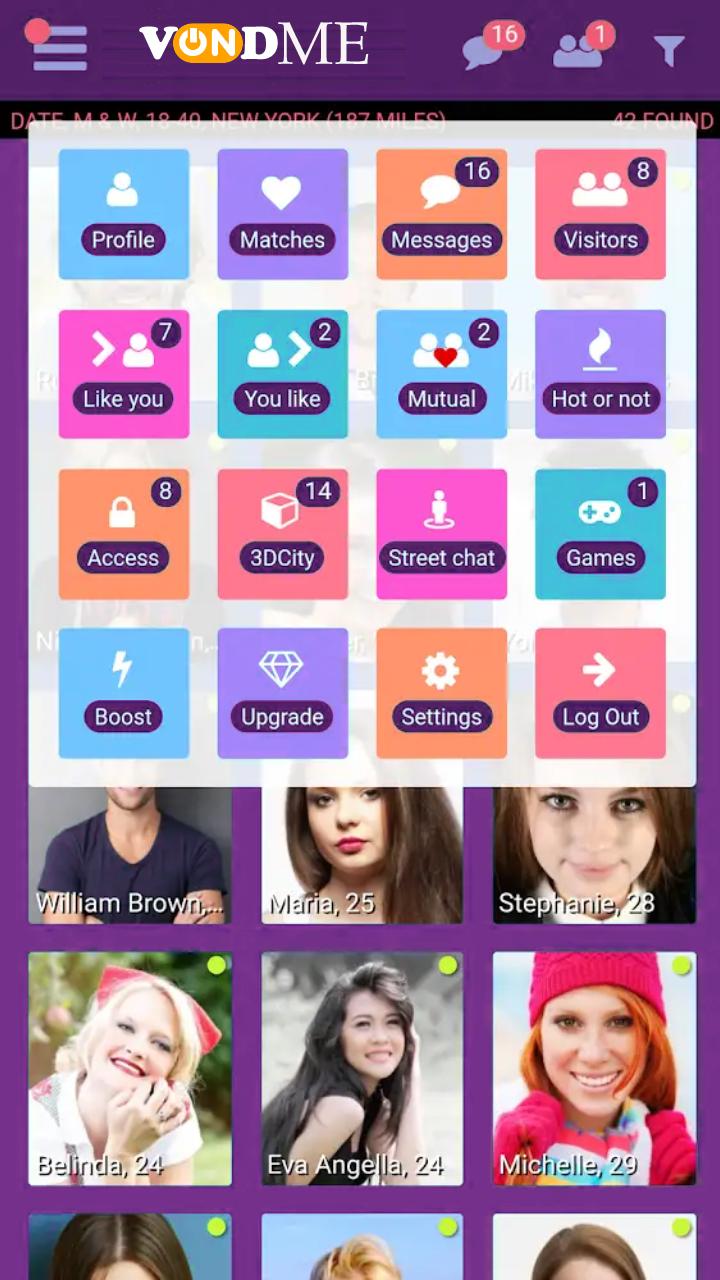Screen dimensions: 720x1280
Task: View Eva Angella's profile photo
Action: coord(362,1067)
